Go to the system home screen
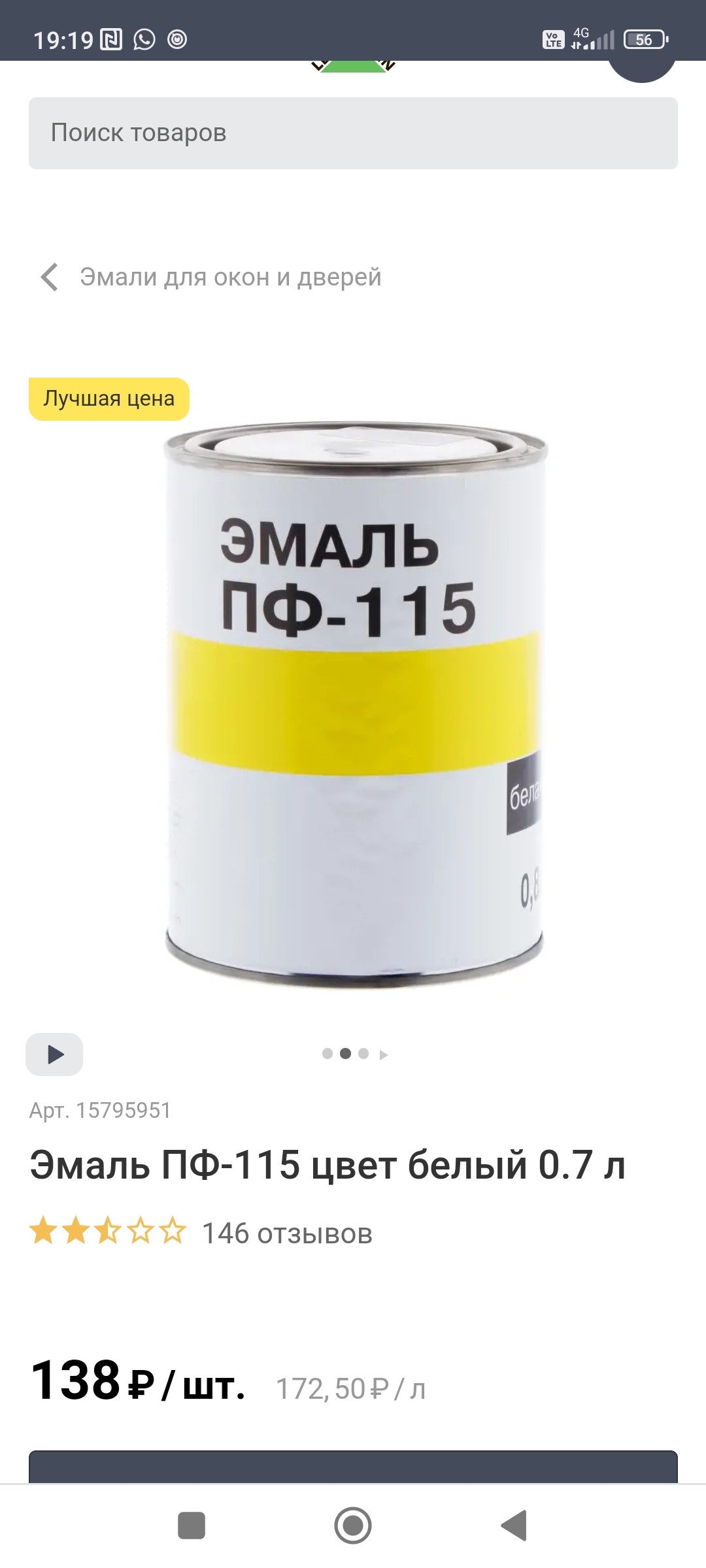Viewport: 706px width, 1568px height. click(x=353, y=1526)
